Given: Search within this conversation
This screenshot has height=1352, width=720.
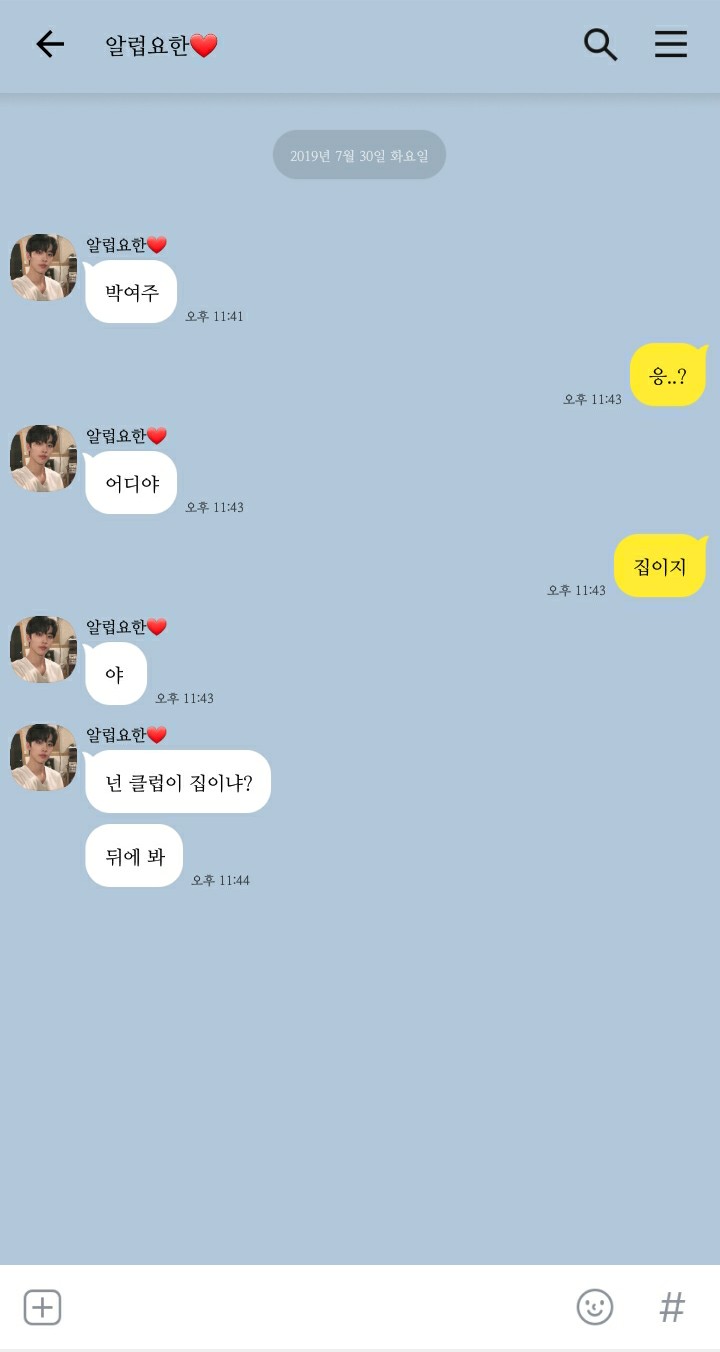Looking at the screenshot, I should pyautogui.click(x=600, y=44).
